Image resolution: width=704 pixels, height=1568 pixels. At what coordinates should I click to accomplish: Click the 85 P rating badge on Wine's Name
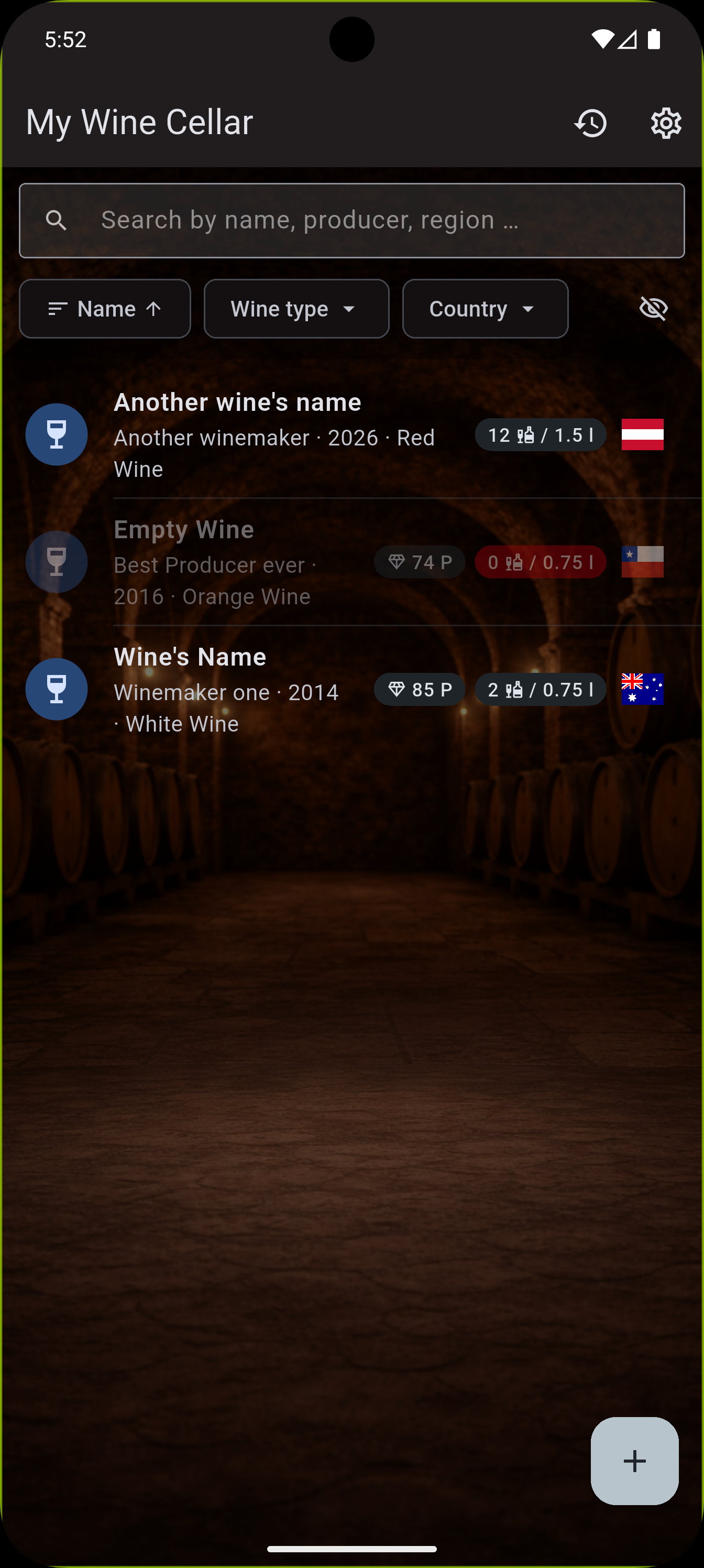click(x=419, y=689)
